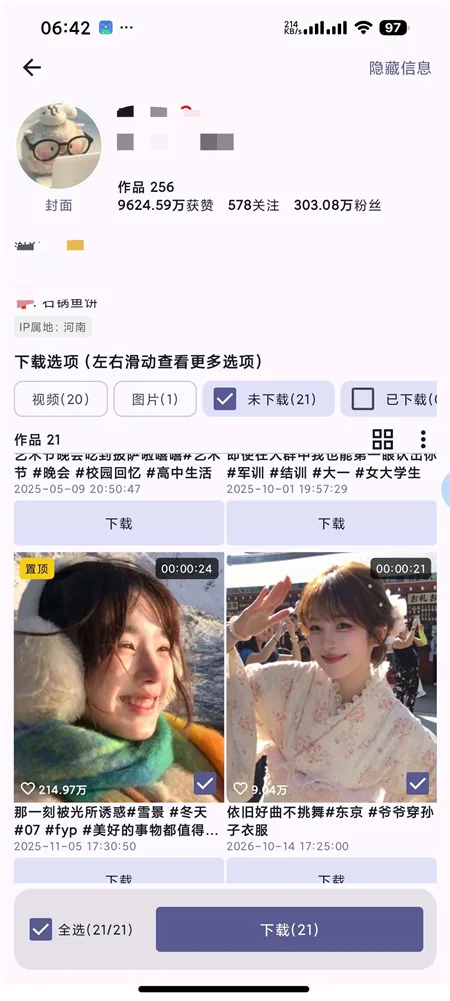Open the profile avatar cover image

59,146
